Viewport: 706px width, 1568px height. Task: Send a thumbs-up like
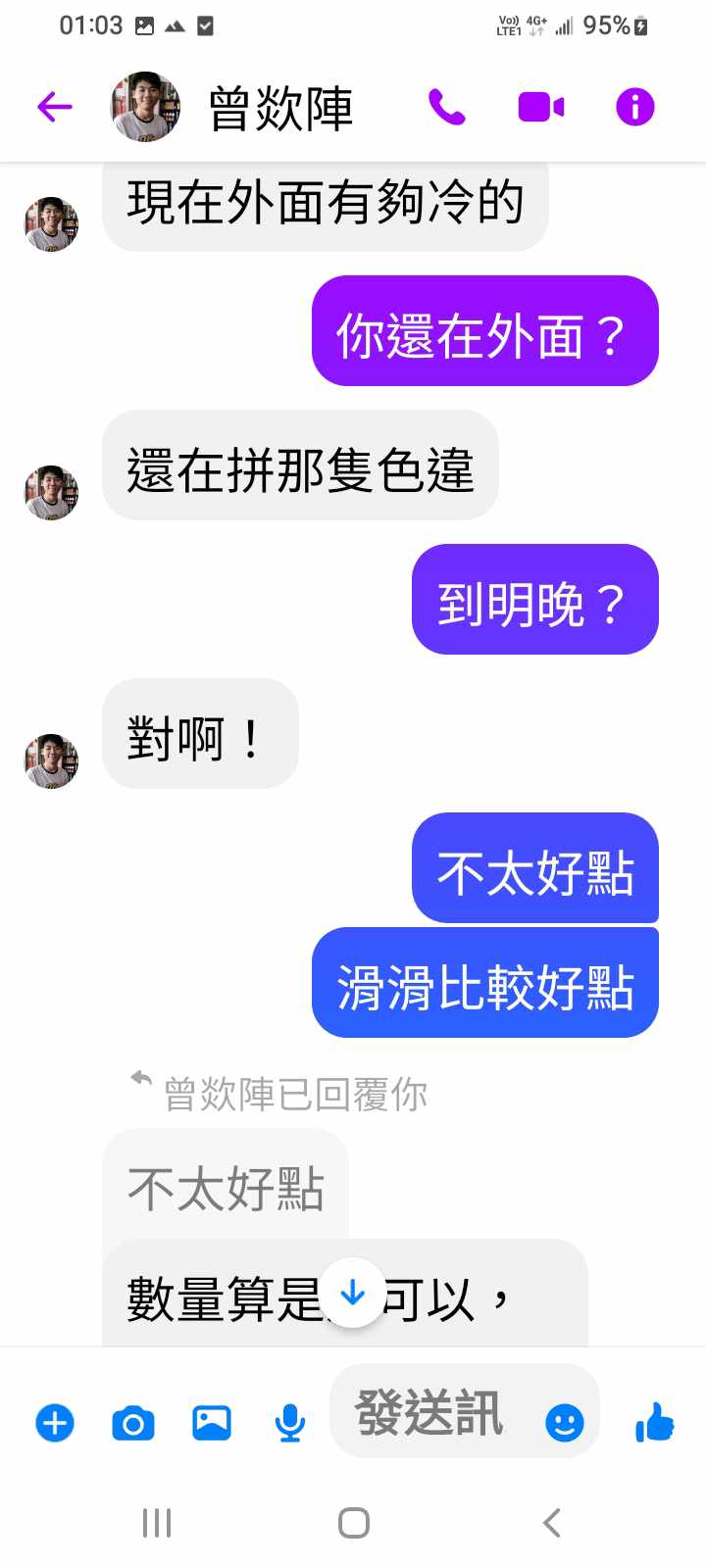655,1421
